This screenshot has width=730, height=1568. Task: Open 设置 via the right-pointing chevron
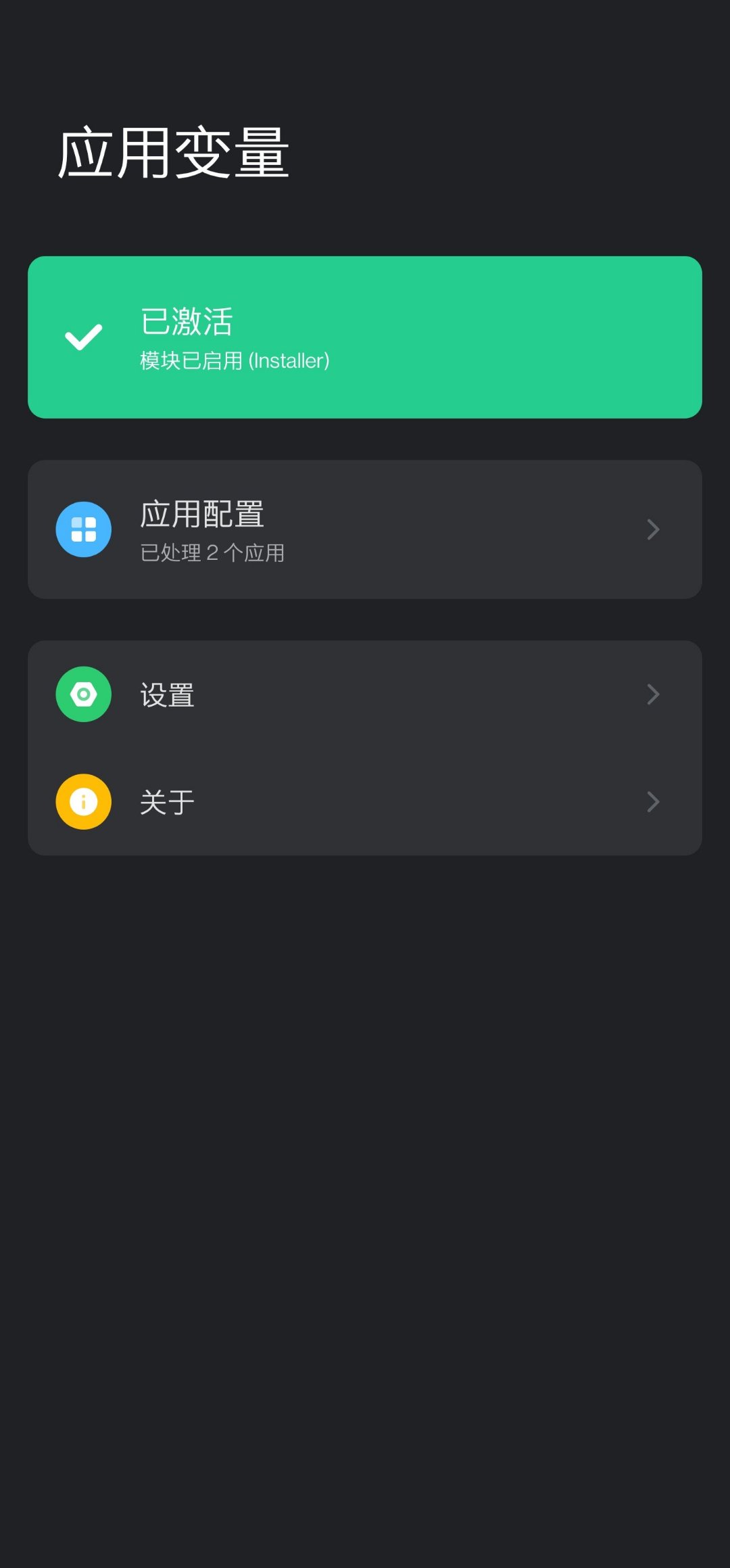653,694
